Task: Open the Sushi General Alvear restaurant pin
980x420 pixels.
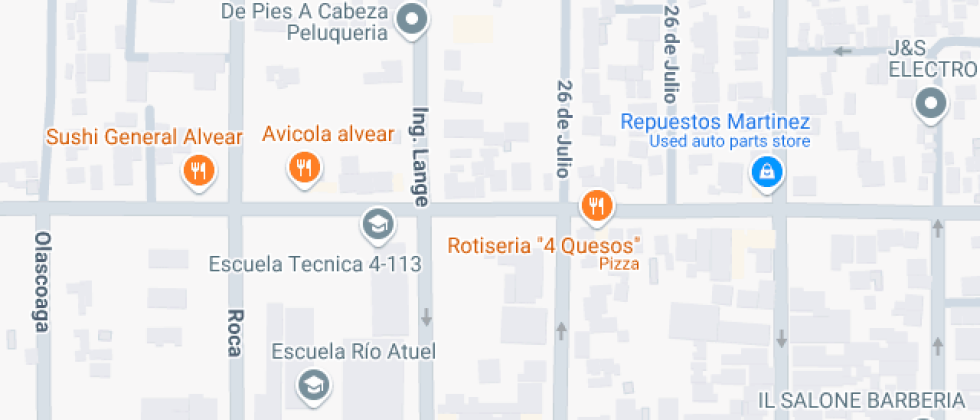Action: tap(200, 171)
